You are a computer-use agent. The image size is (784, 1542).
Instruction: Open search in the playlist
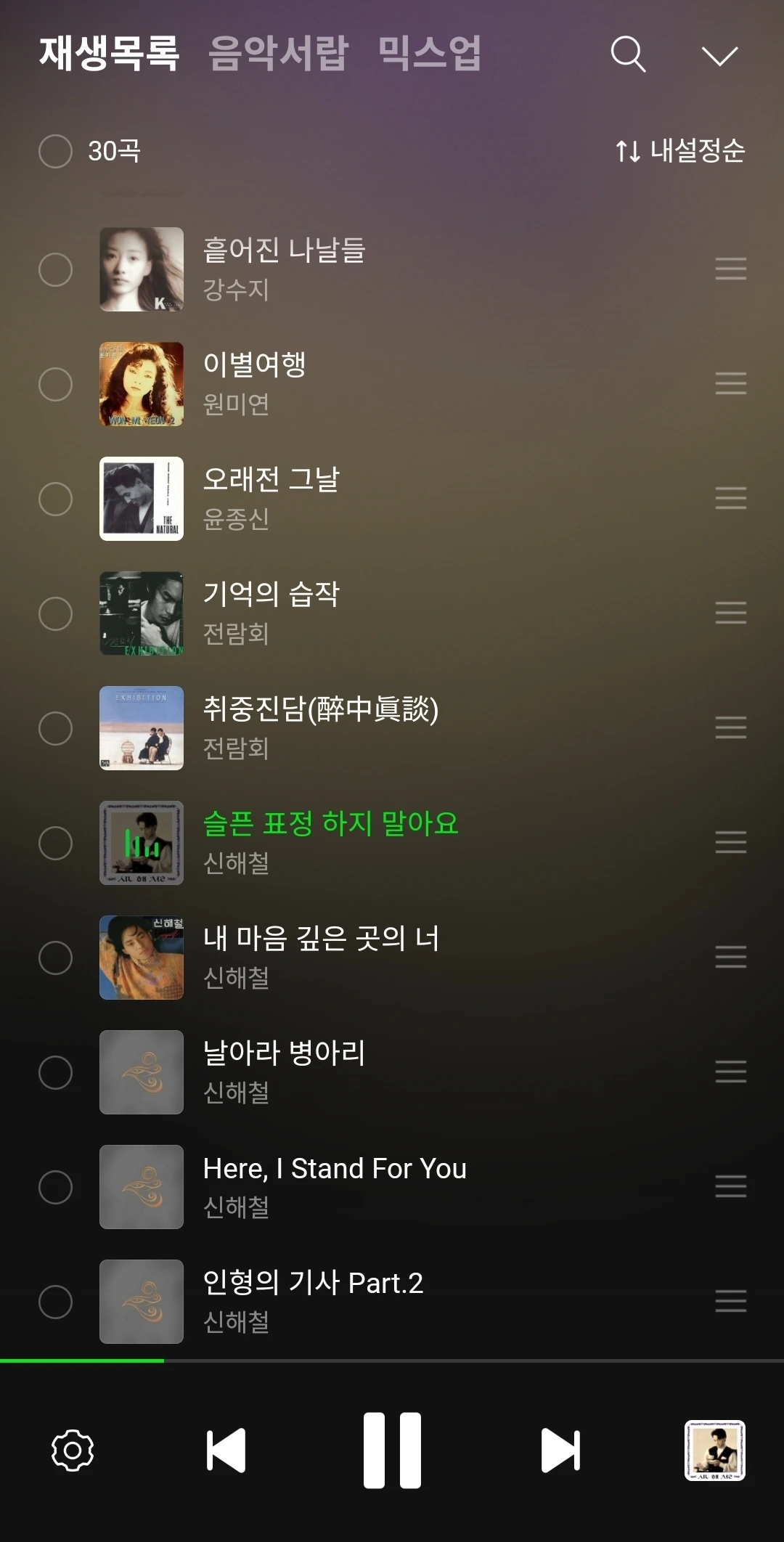click(x=628, y=54)
